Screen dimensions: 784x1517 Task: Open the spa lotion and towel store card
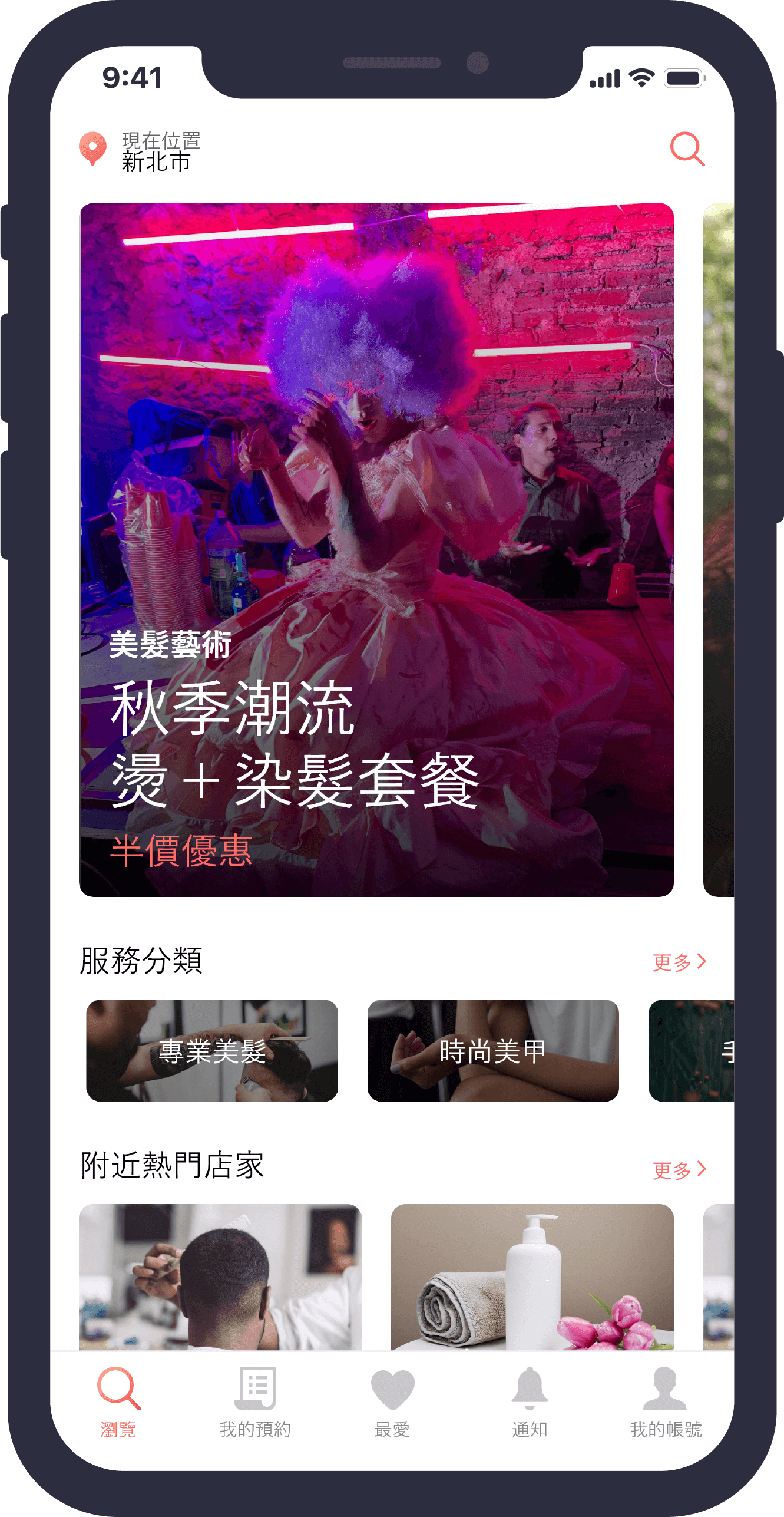point(532,1277)
